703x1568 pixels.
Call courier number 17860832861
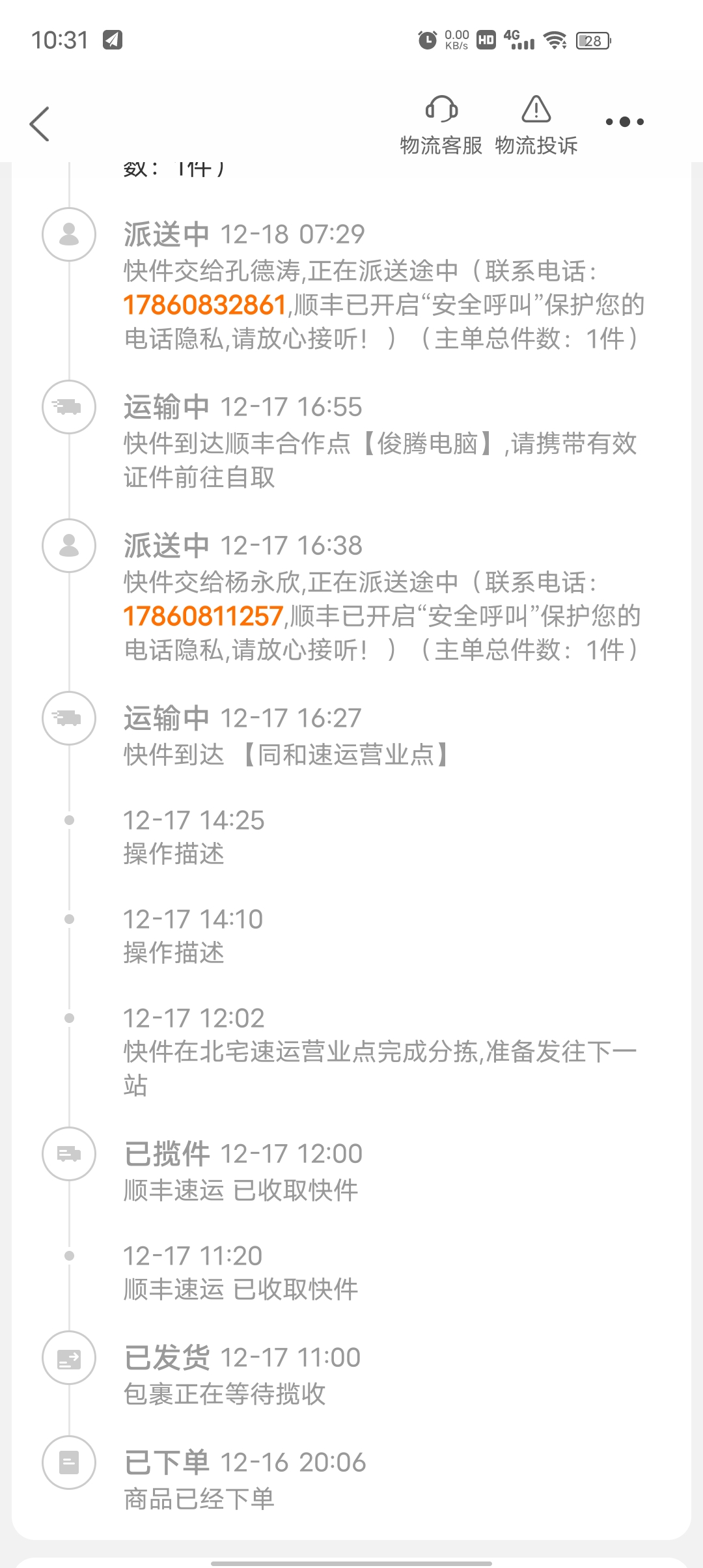202,304
